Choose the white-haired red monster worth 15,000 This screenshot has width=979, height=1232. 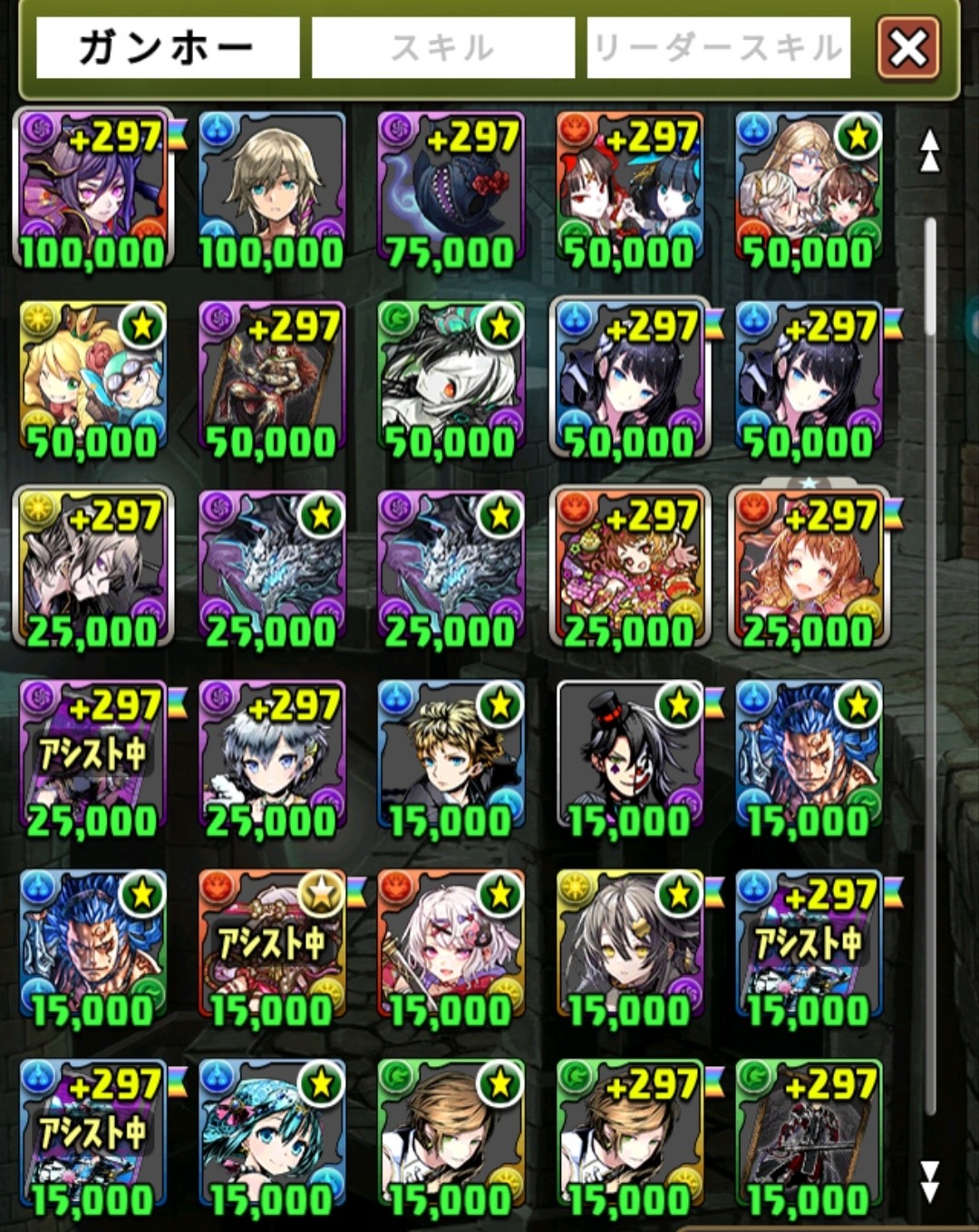click(451, 948)
